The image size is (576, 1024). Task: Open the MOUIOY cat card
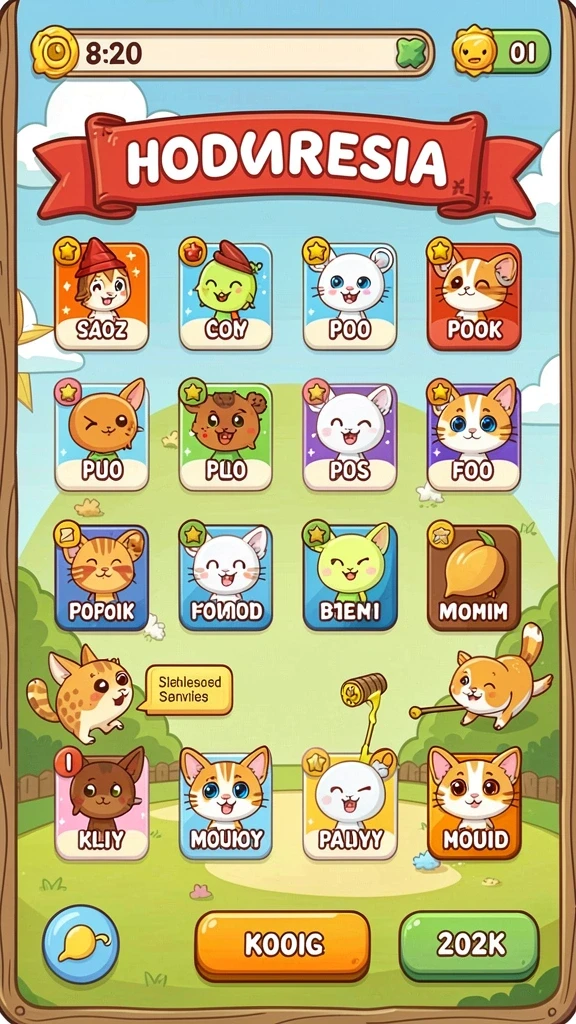[x=226, y=805]
